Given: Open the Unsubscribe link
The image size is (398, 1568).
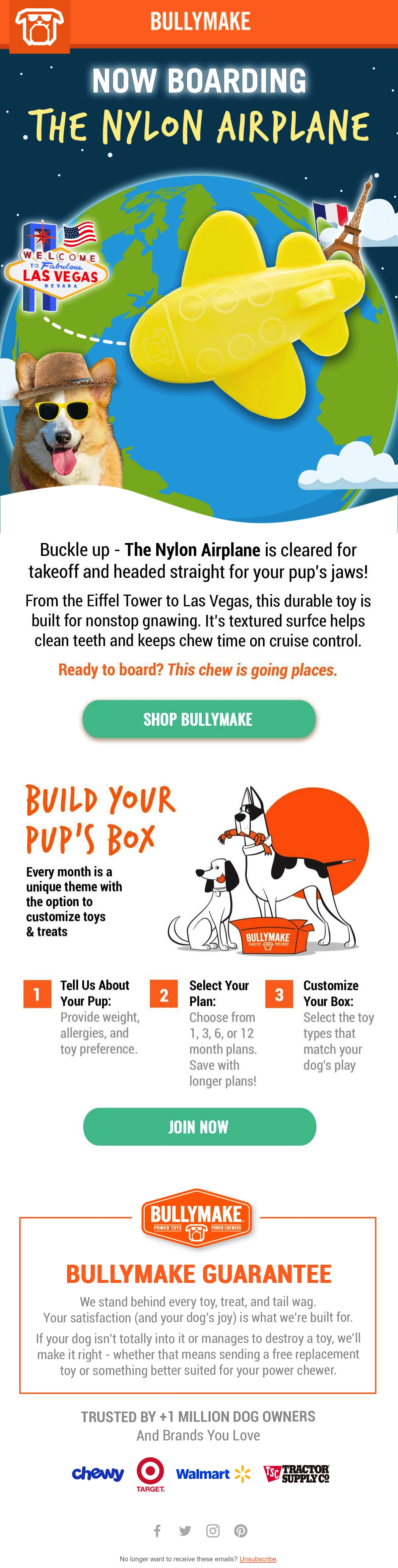Looking at the screenshot, I should [258, 1559].
